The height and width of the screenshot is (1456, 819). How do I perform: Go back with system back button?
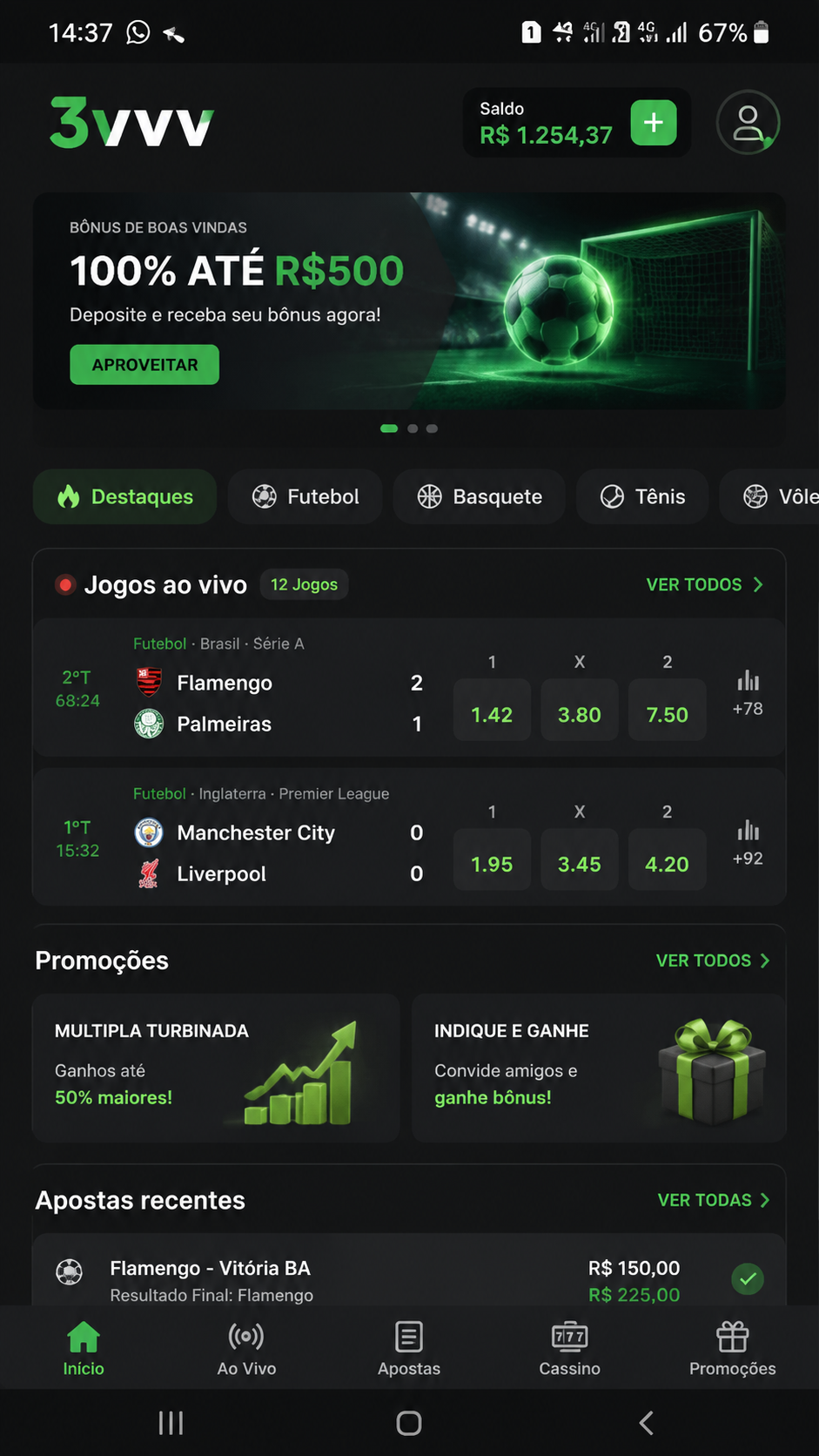646,1423
